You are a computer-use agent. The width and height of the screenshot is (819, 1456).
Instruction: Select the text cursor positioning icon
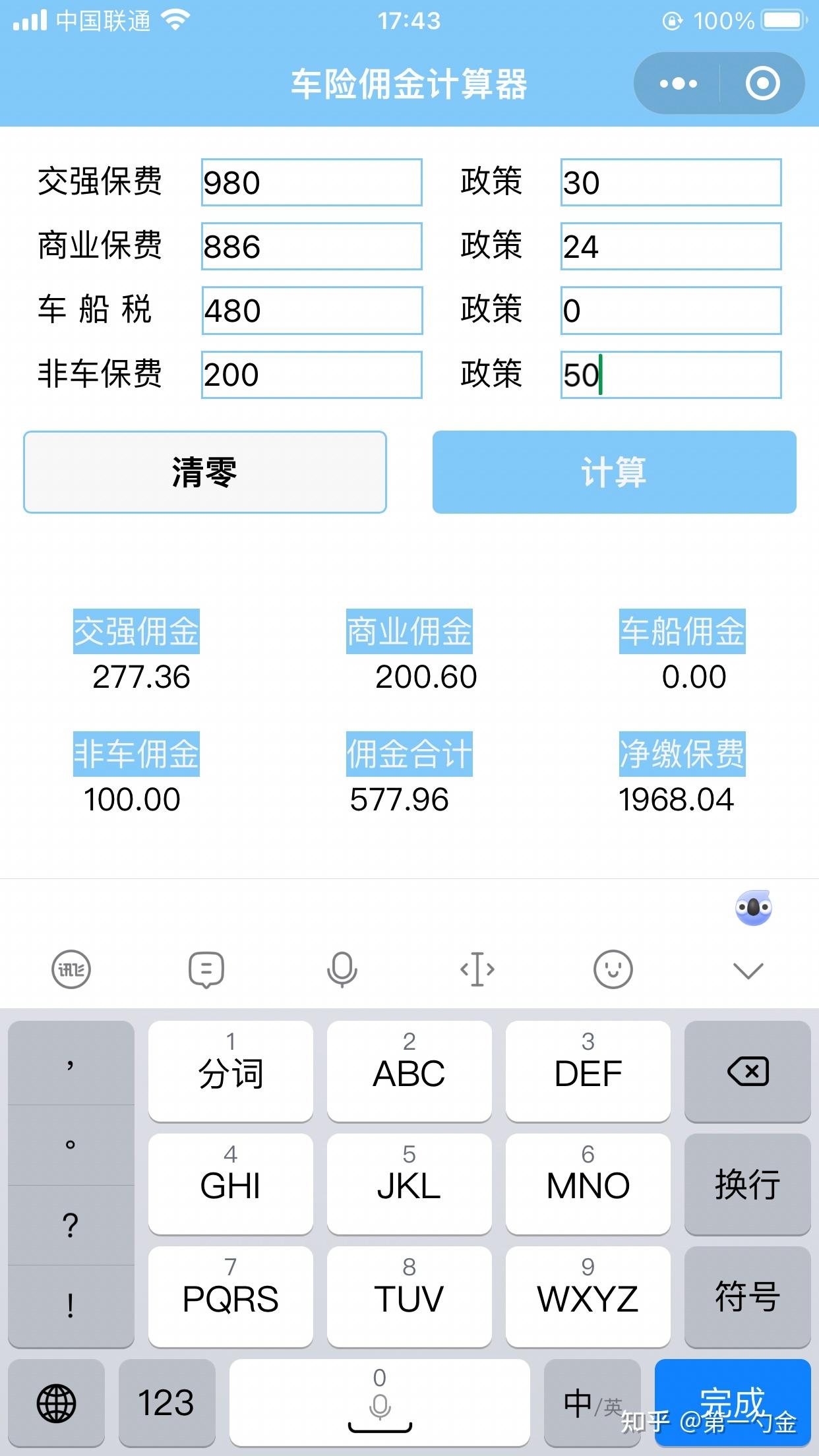click(x=477, y=969)
